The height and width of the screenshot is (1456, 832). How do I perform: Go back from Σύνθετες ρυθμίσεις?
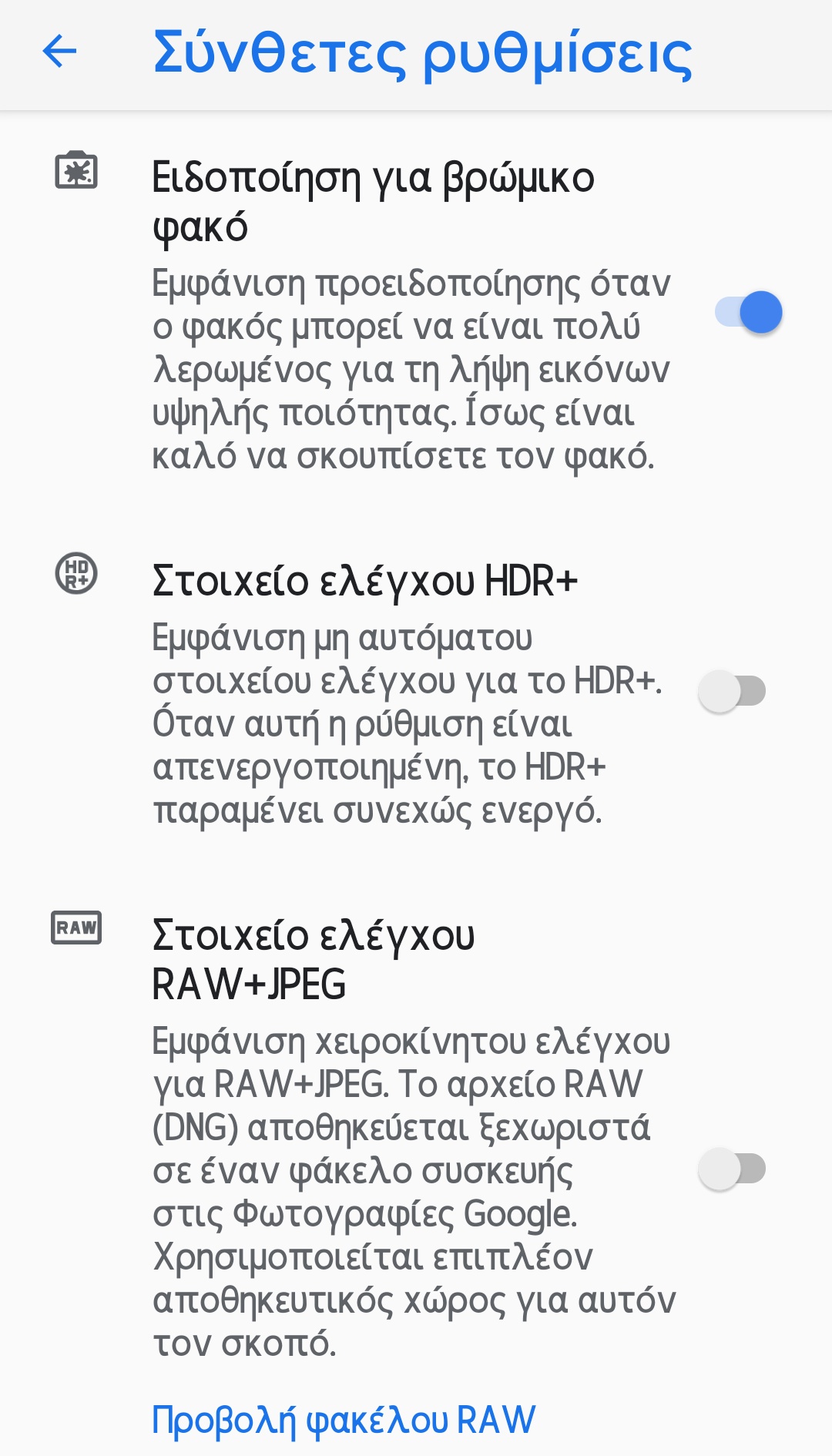pyautogui.click(x=59, y=52)
